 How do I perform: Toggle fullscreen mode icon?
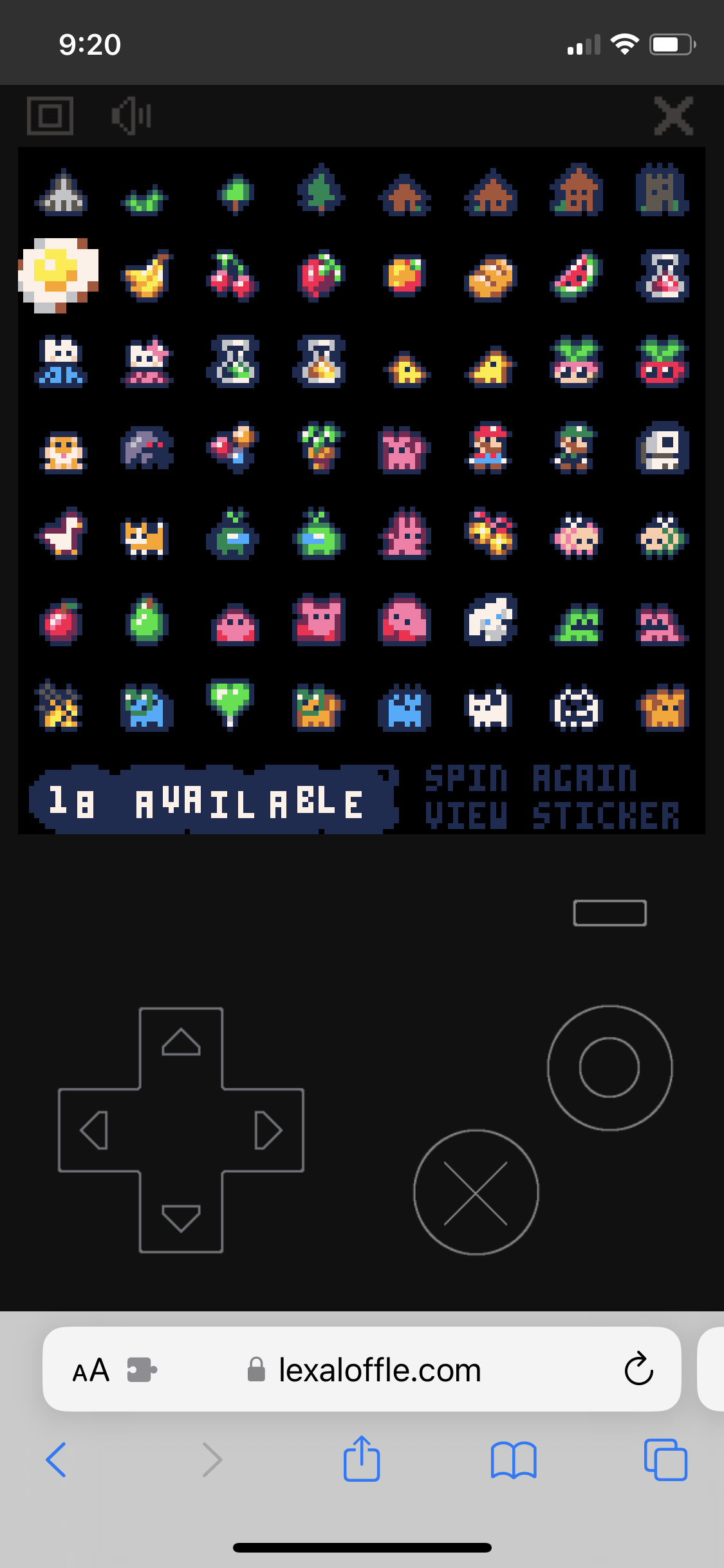click(50, 116)
